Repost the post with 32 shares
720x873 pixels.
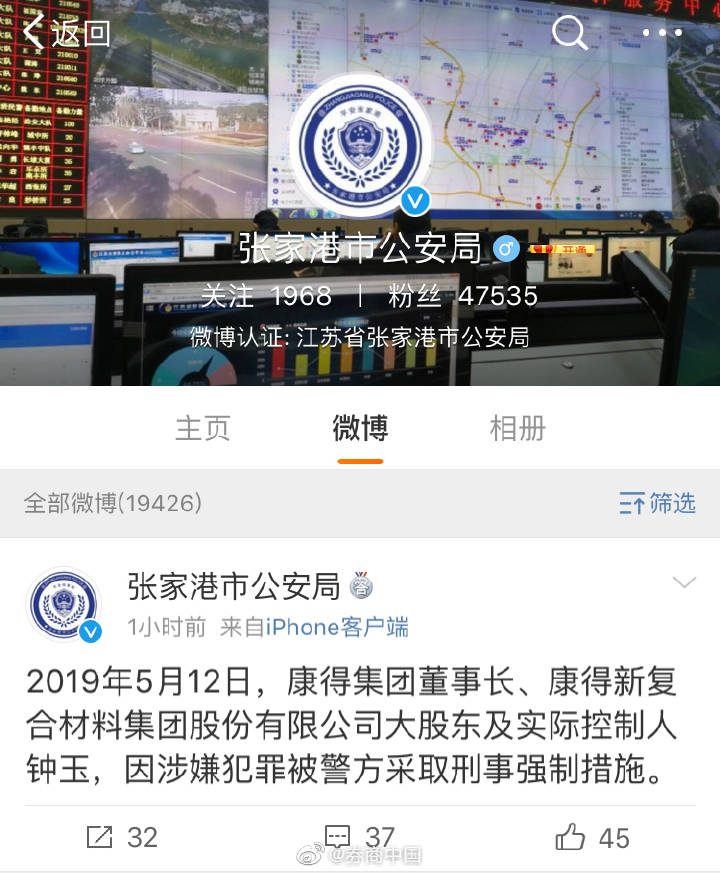[x=122, y=837]
